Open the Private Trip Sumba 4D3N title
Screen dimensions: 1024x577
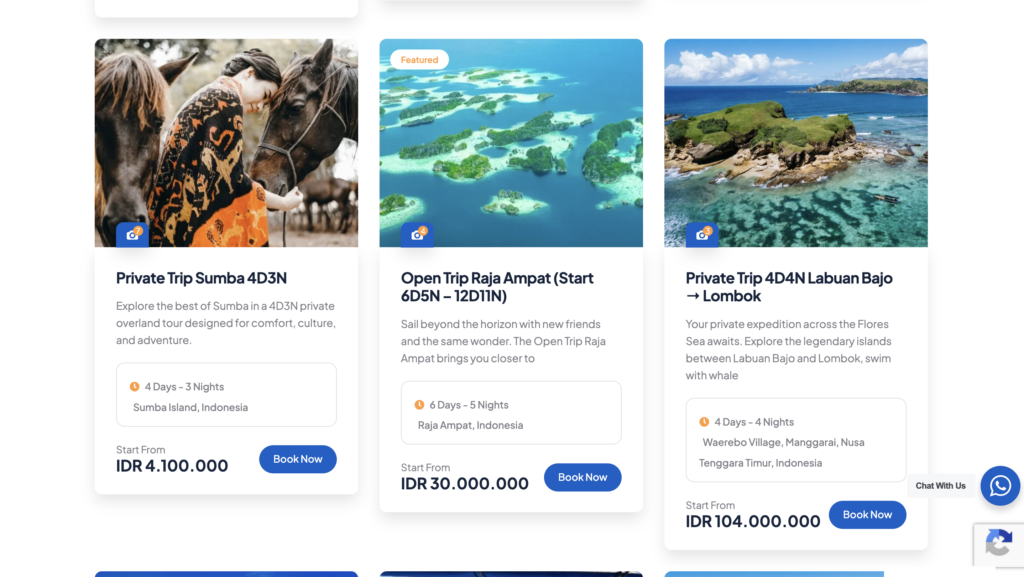(x=201, y=278)
